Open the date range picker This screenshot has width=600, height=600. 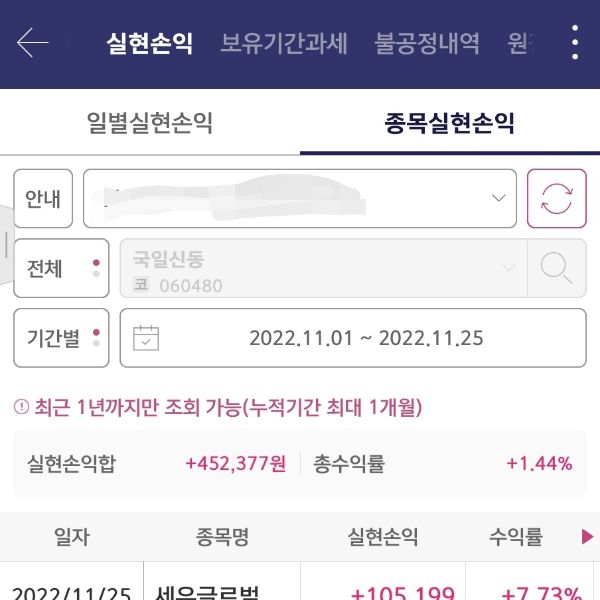pos(353,338)
